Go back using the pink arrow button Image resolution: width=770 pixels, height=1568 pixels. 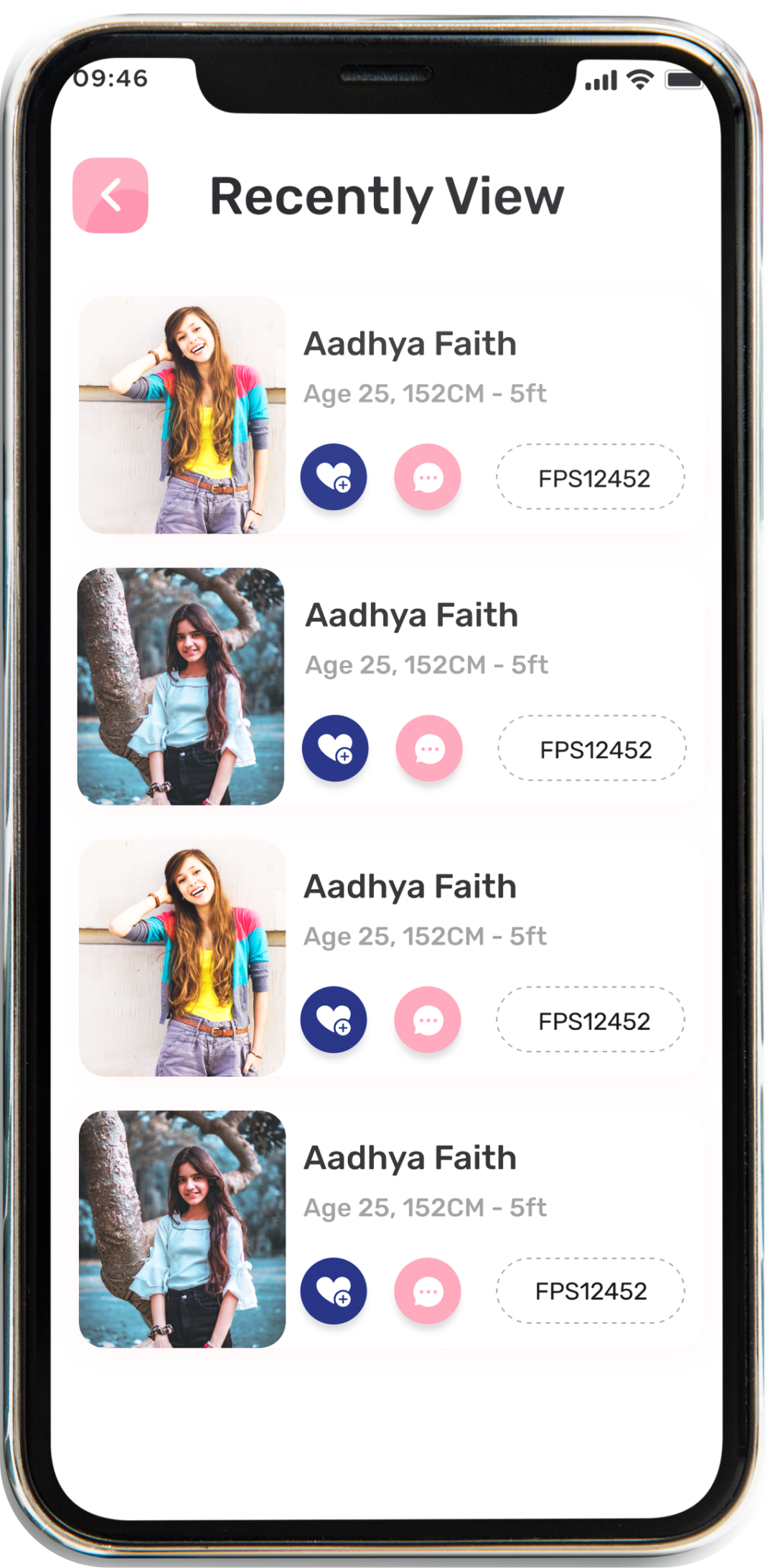[x=111, y=195]
